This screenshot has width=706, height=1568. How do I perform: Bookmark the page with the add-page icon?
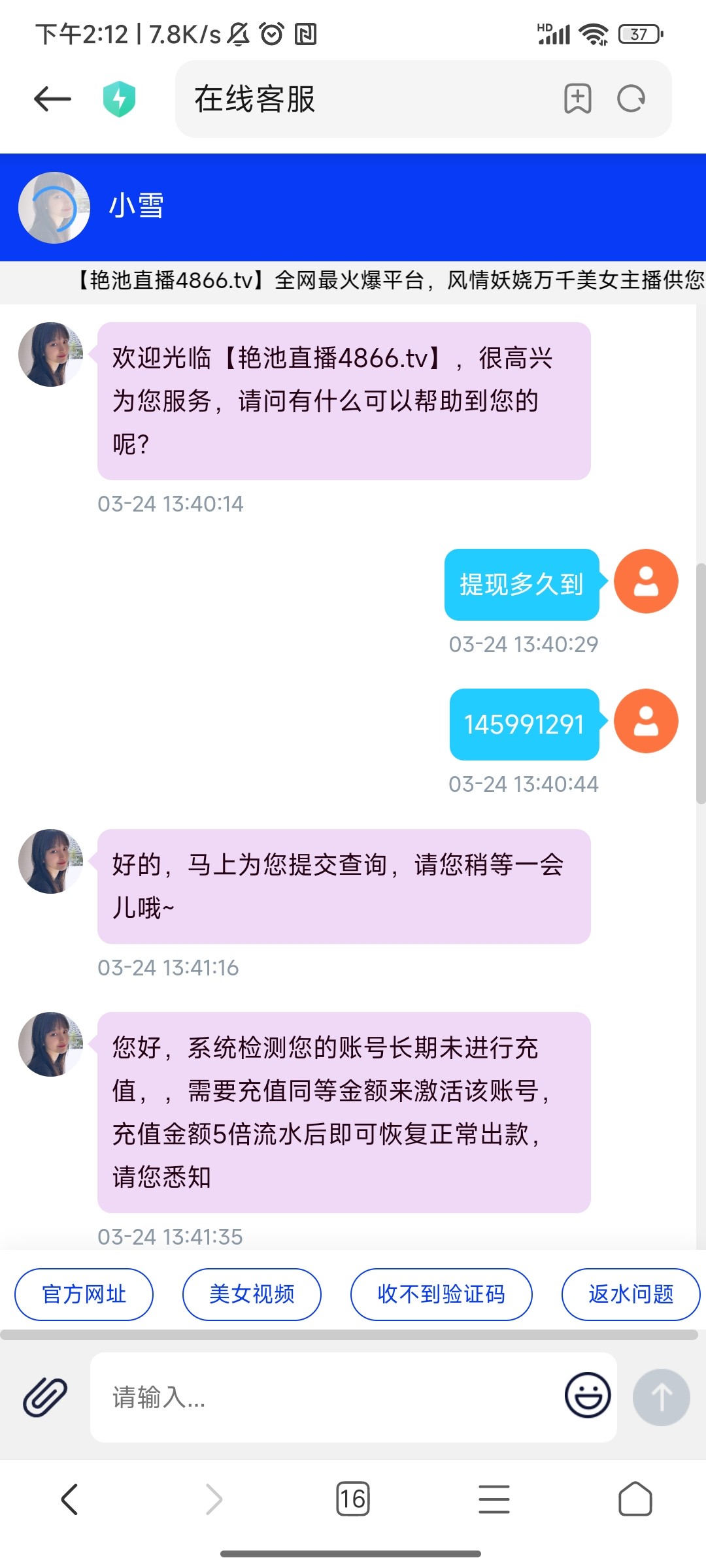point(577,99)
